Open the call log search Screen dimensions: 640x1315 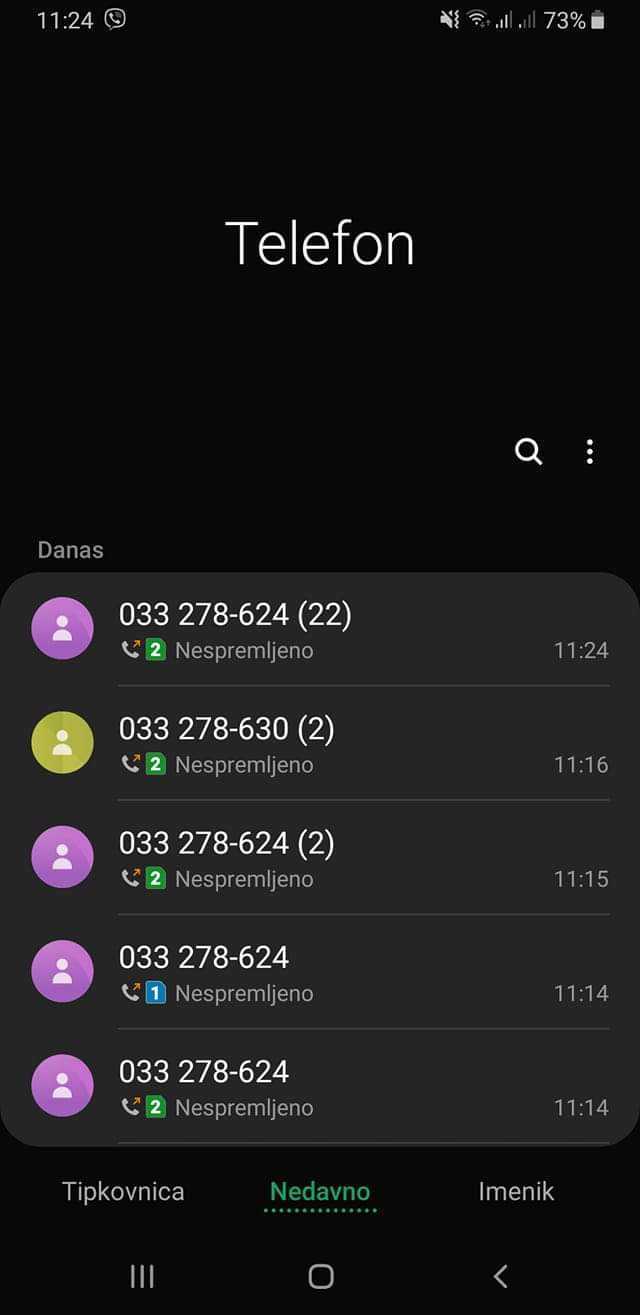[x=528, y=452]
